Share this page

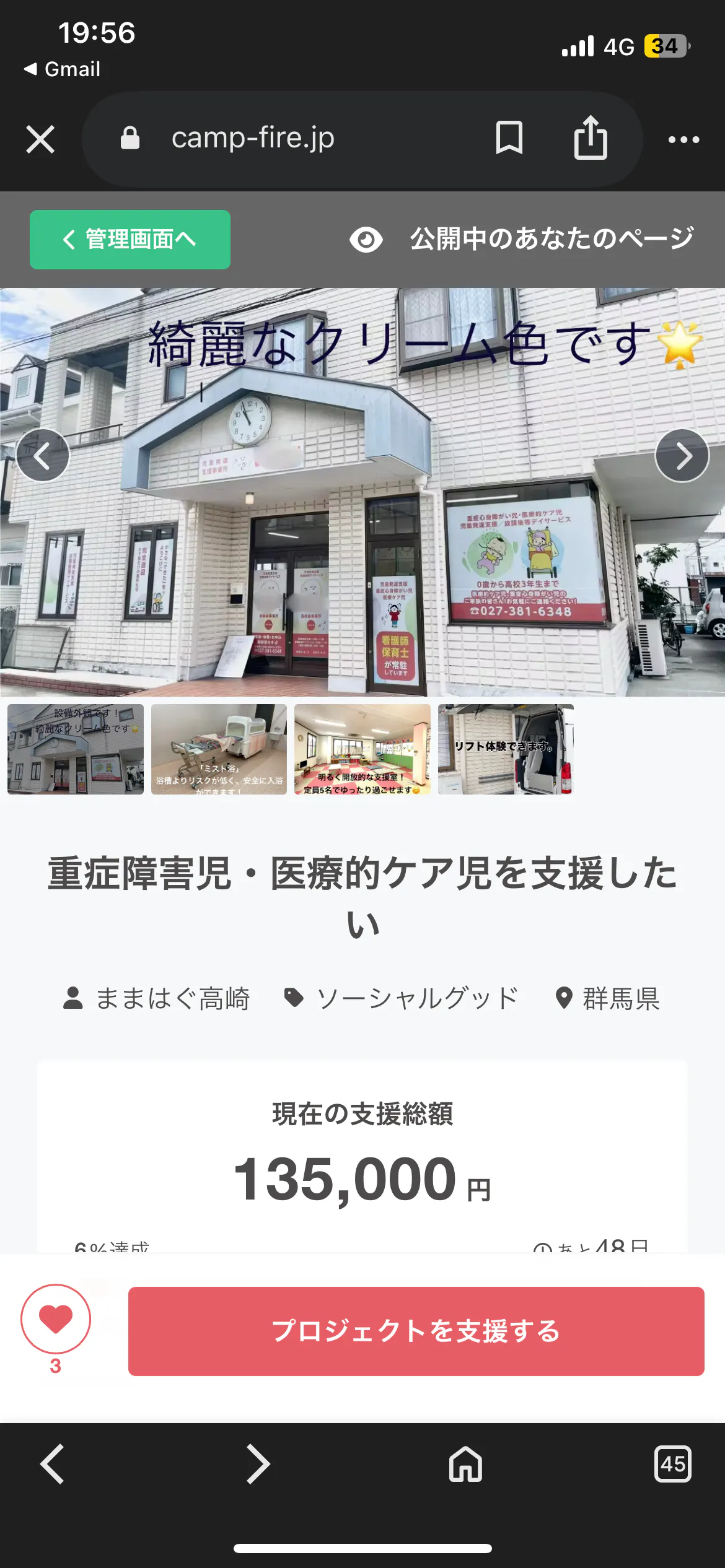[590, 138]
